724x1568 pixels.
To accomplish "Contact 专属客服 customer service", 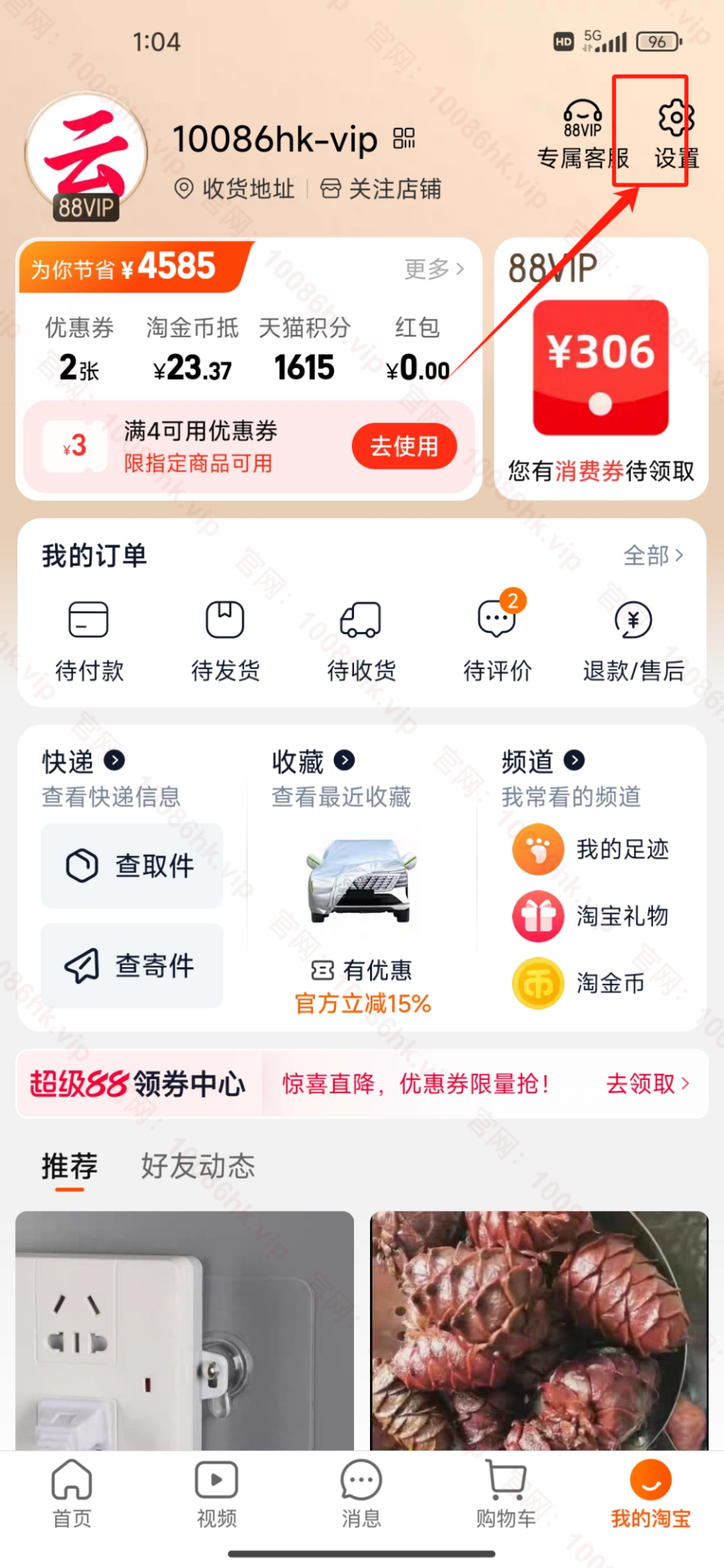I will (x=583, y=134).
